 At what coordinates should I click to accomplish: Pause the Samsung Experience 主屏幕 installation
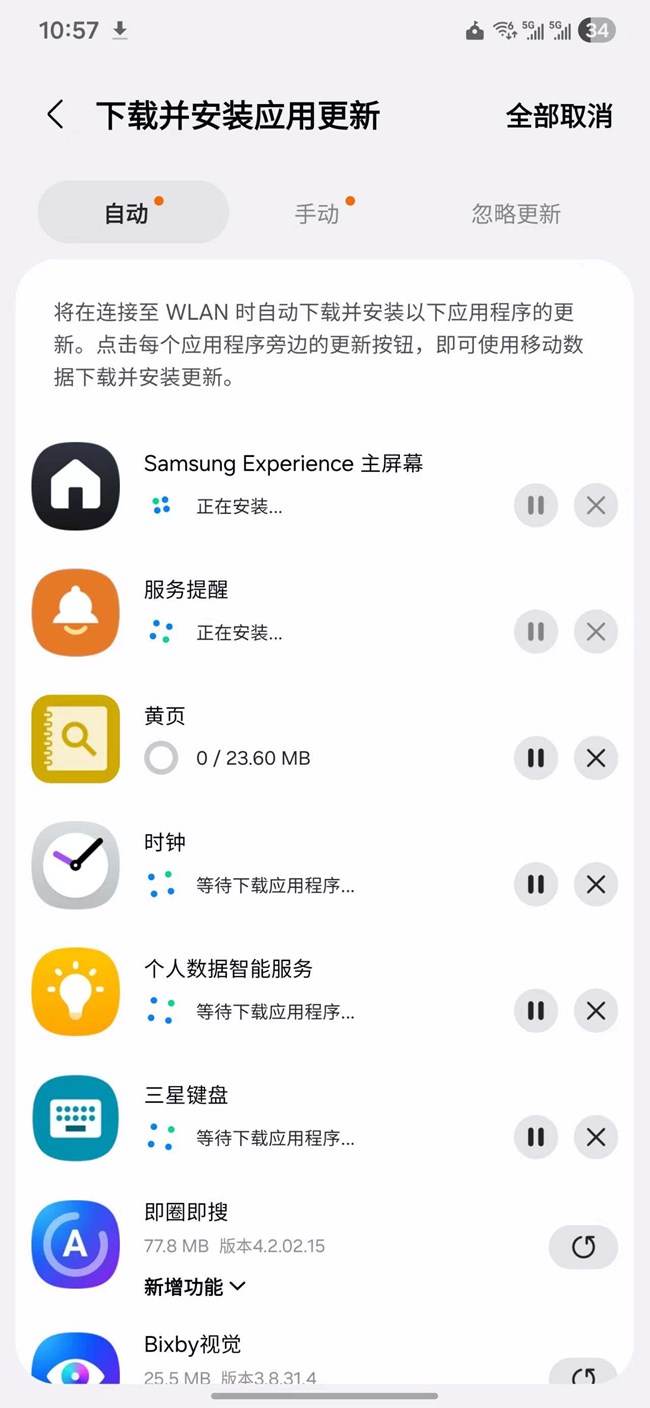(536, 506)
